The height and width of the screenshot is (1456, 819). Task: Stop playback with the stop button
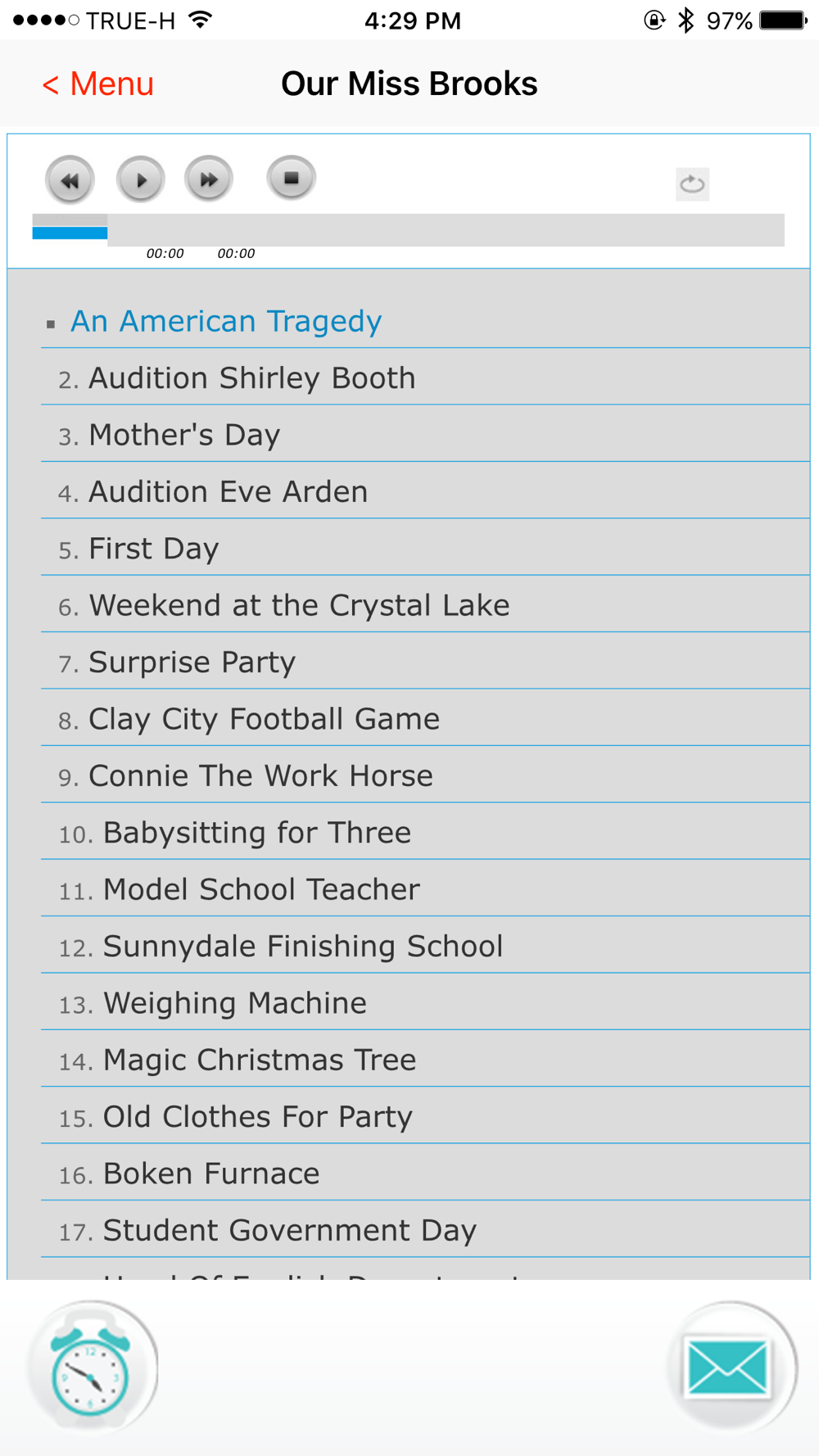pos(291,178)
